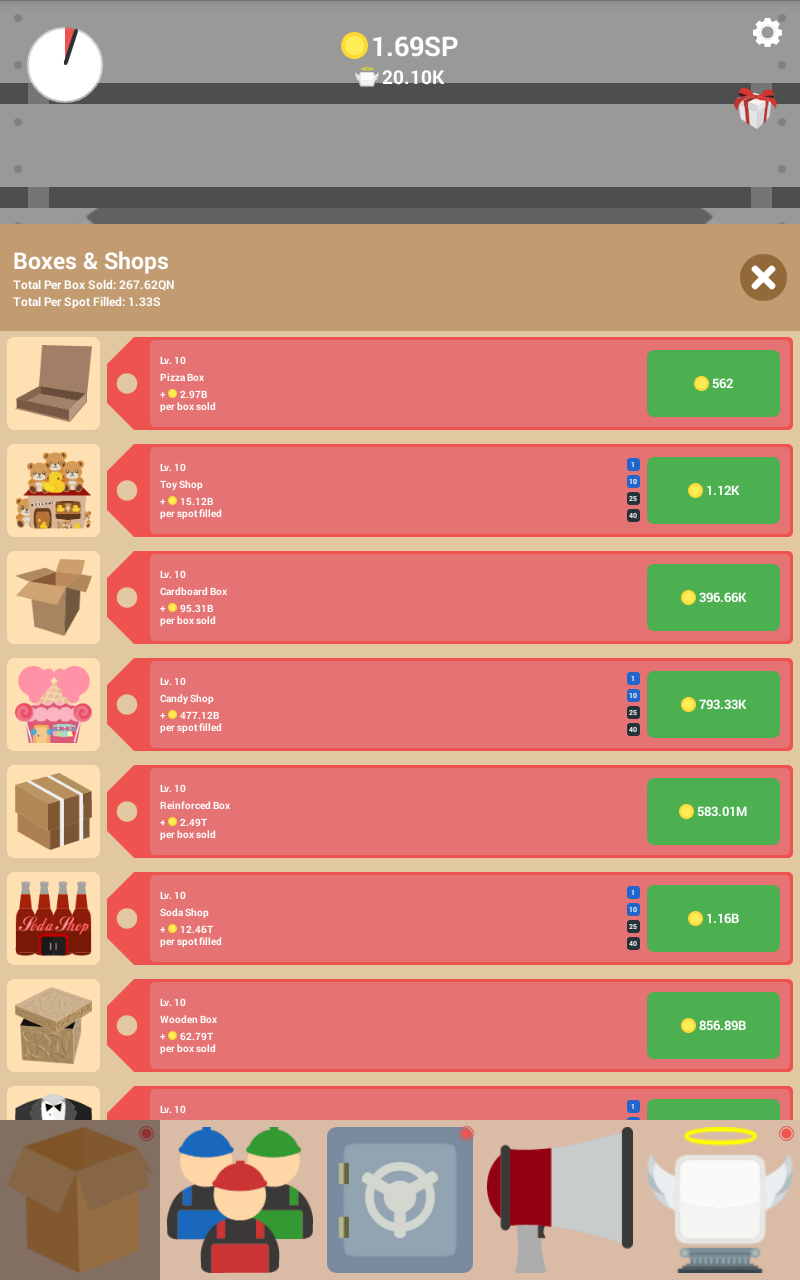Image resolution: width=800 pixels, height=1280 pixels.
Task: Choose x40 multiplier for Candy Shop
Action: pyautogui.click(x=633, y=730)
